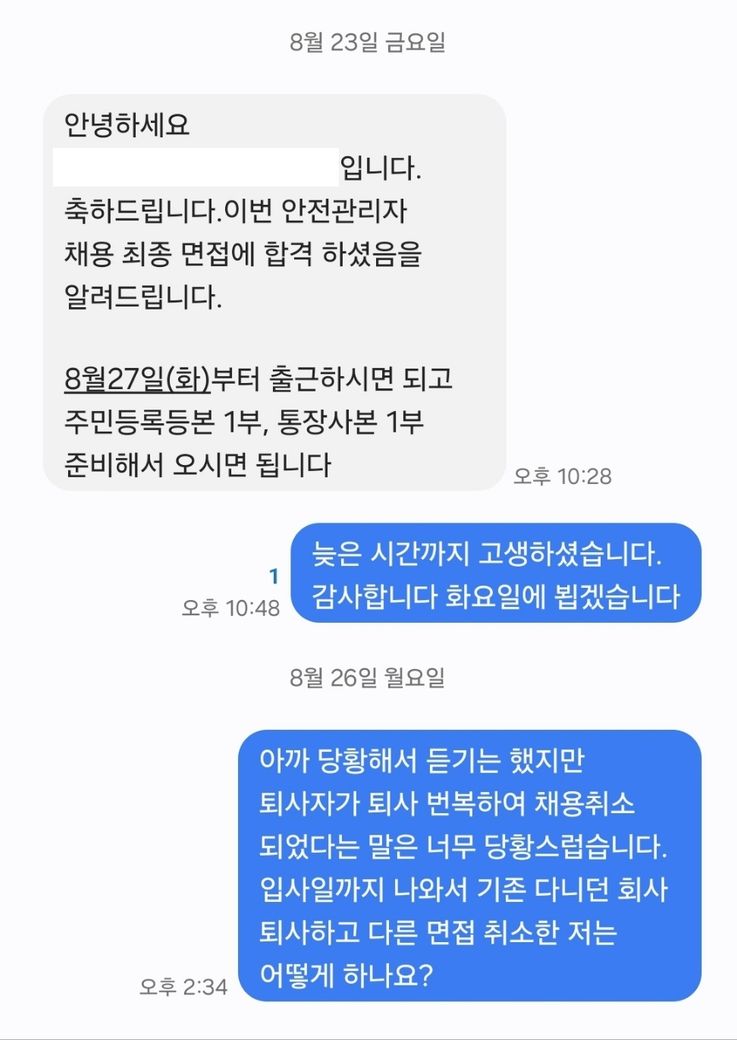
Task: Open the underlined 8월27일(화) date link
Action: tap(136, 380)
